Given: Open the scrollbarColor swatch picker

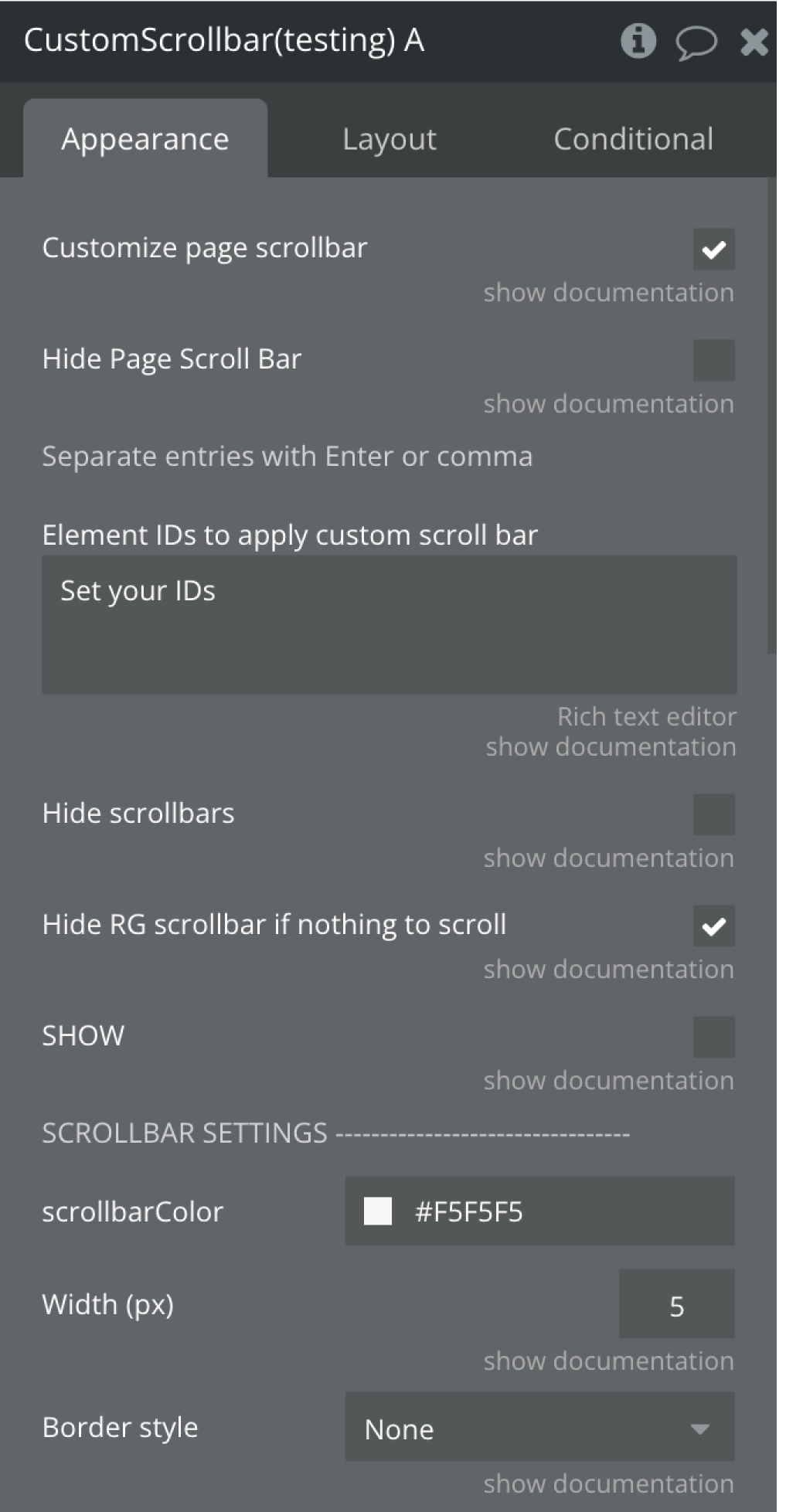Looking at the screenshot, I should point(378,1211).
